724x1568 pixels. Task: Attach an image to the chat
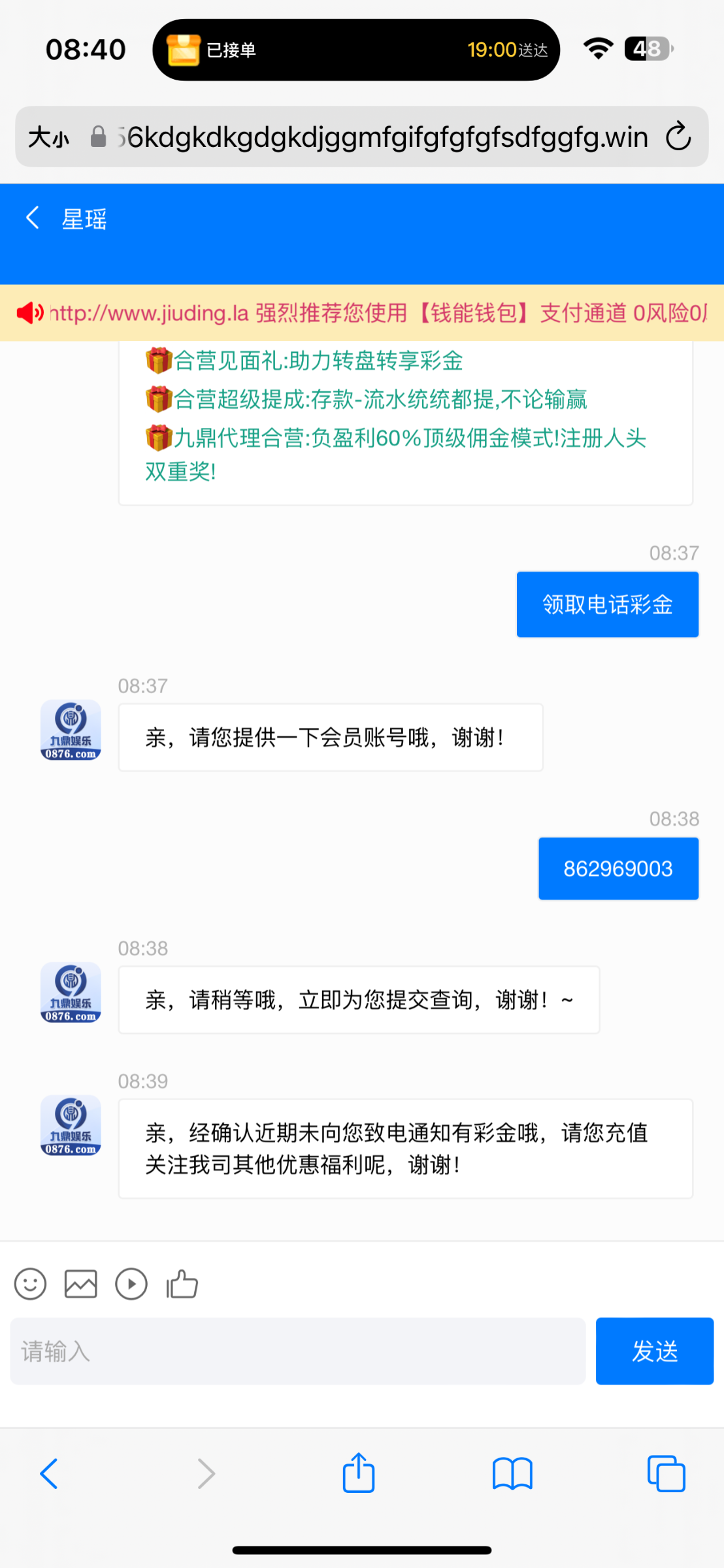pyautogui.click(x=81, y=1284)
